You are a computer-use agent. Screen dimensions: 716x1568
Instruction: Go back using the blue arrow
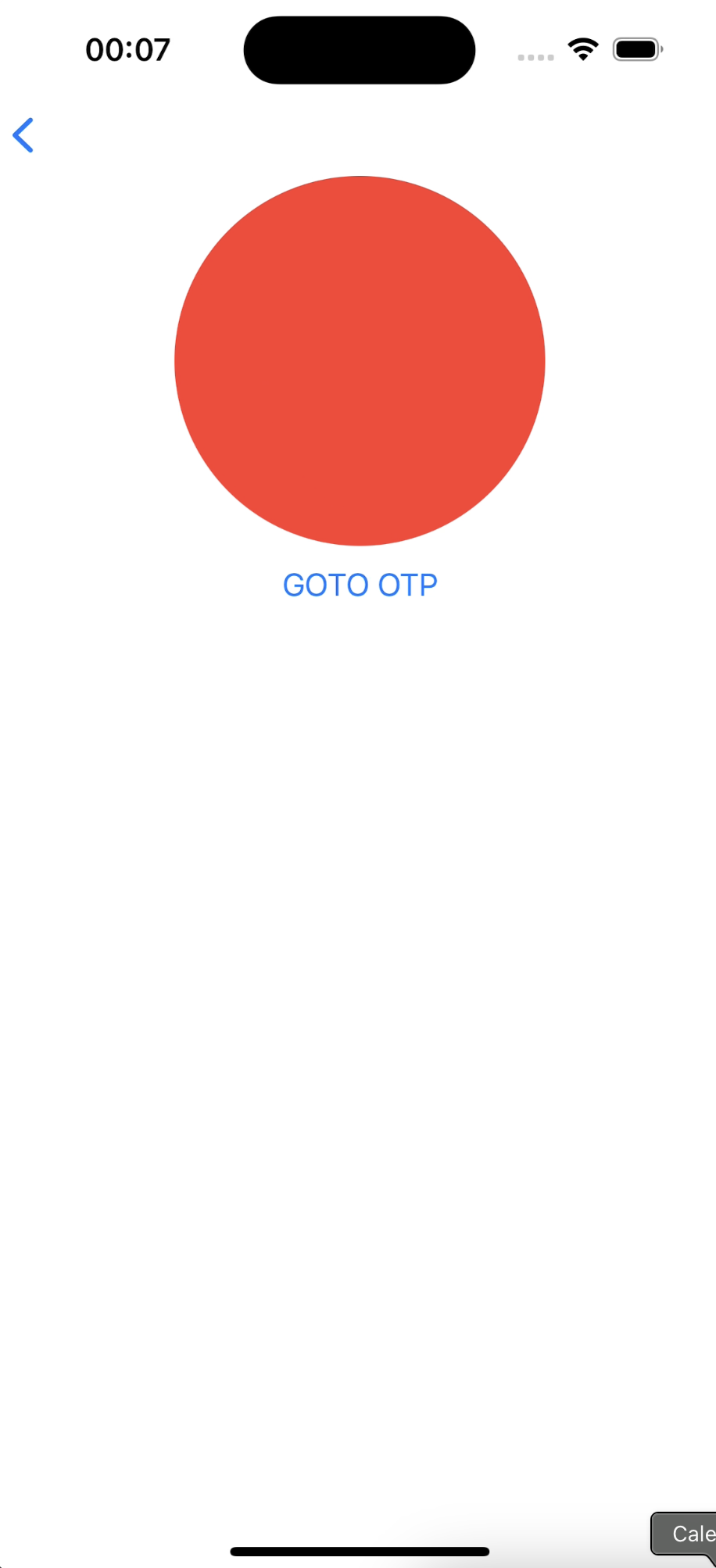coord(23,135)
